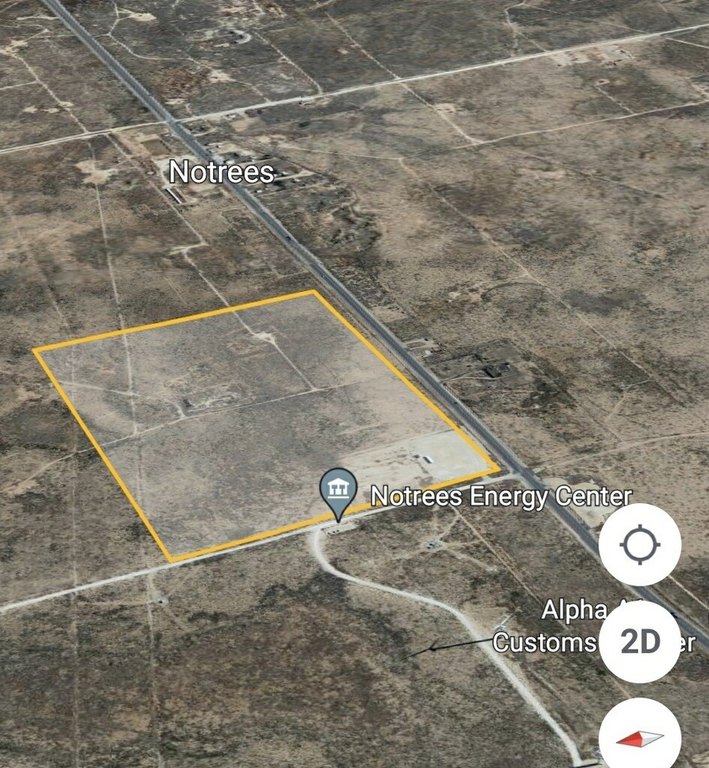Switch map to 2D view
This screenshot has height=768, width=709.
pos(640,642)
